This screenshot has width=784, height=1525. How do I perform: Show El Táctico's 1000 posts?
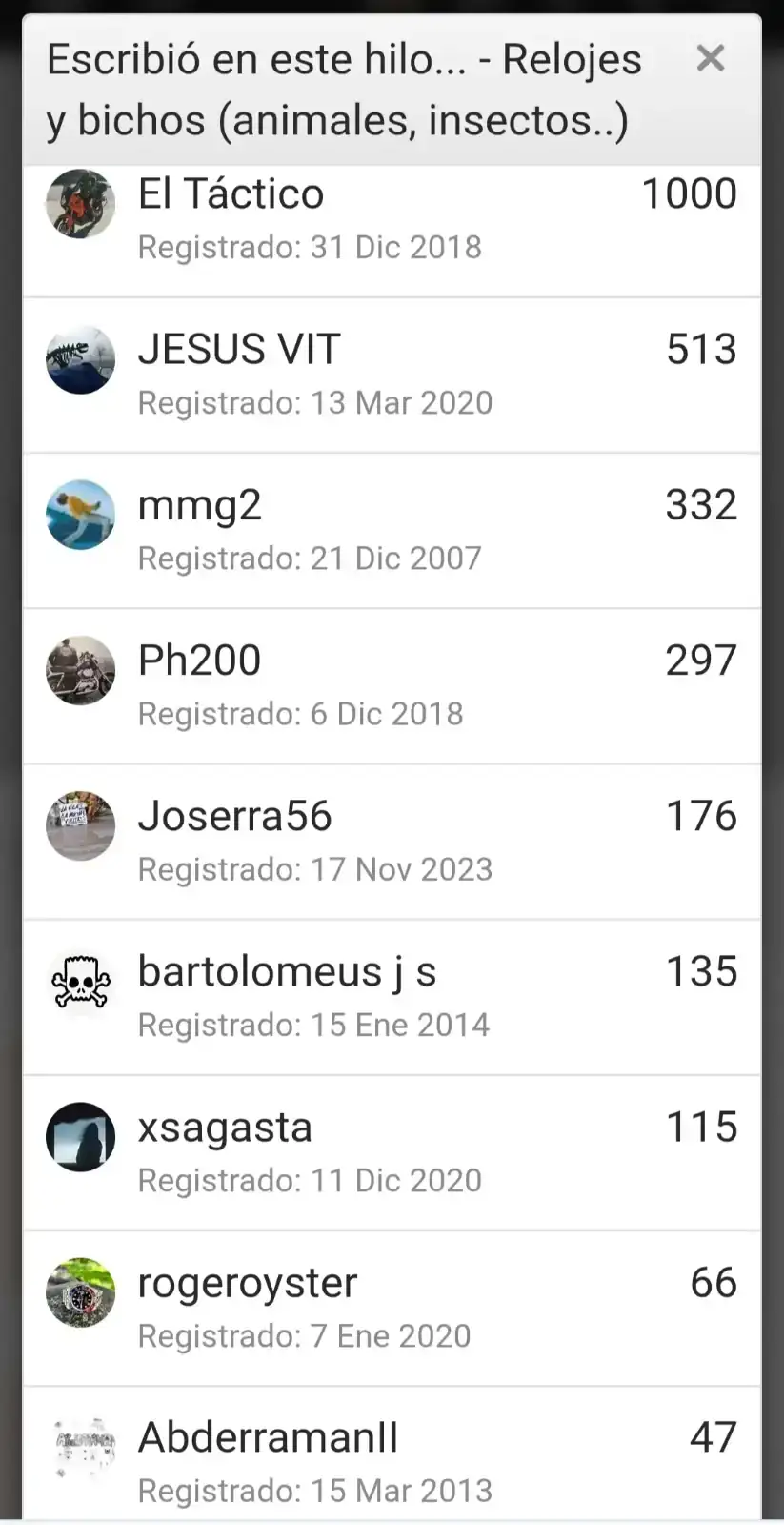point(689,194)
